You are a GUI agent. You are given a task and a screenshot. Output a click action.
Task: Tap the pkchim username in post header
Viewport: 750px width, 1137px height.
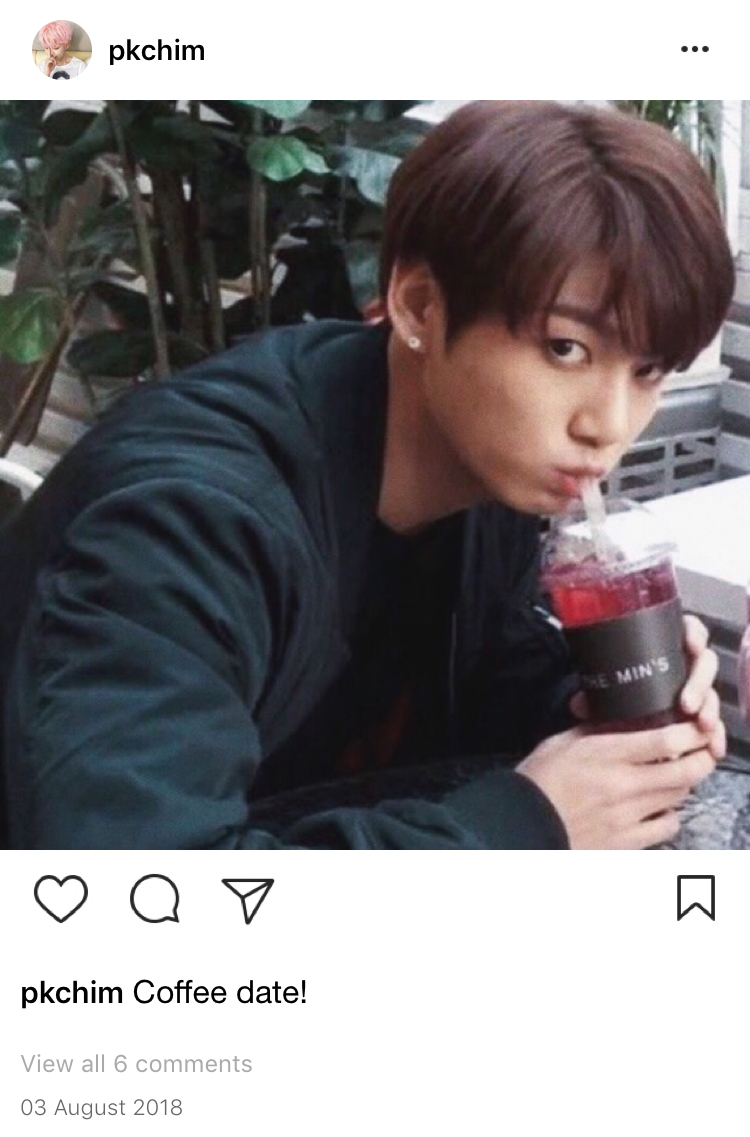pos(156,50)
